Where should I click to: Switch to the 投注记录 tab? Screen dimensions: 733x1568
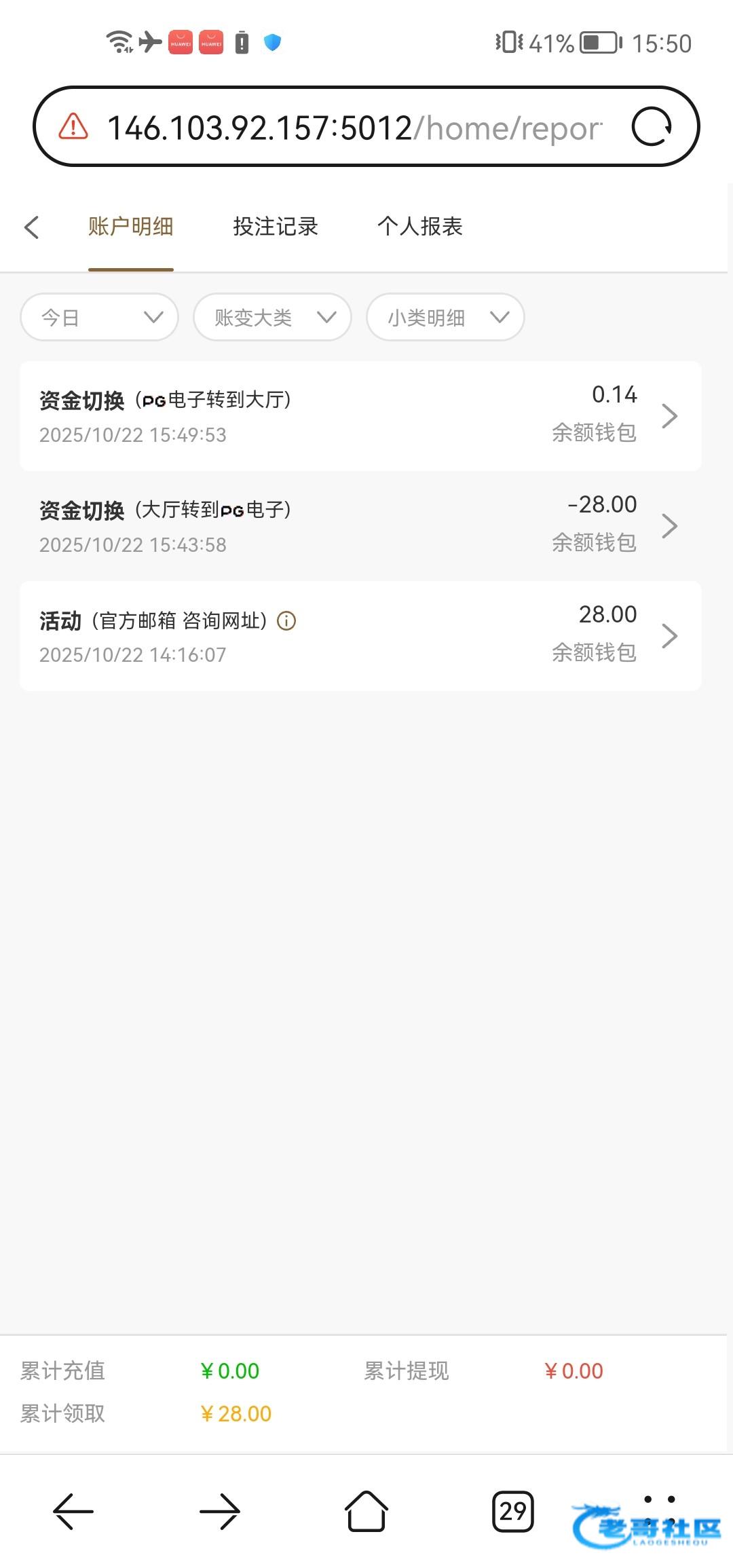pyautogui.click(x=276, y=227)
